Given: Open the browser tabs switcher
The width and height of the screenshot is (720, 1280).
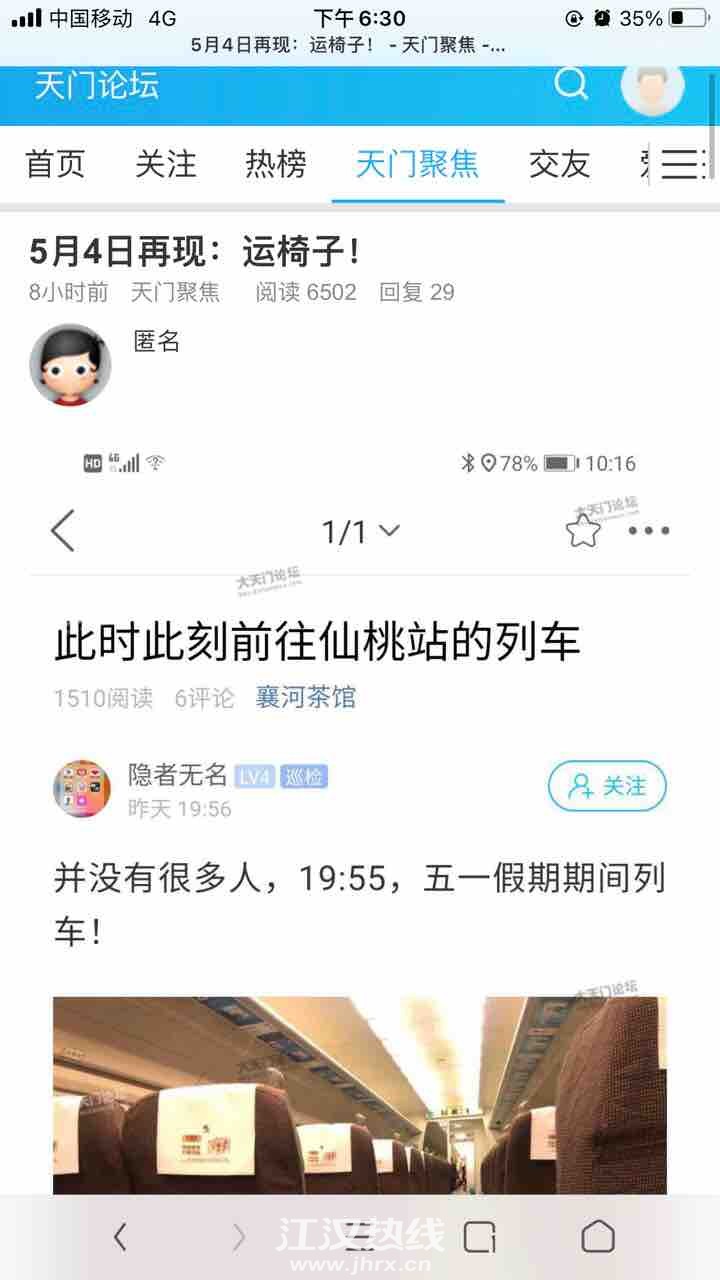Looking at the screenshot, I should pos(479,1237).
